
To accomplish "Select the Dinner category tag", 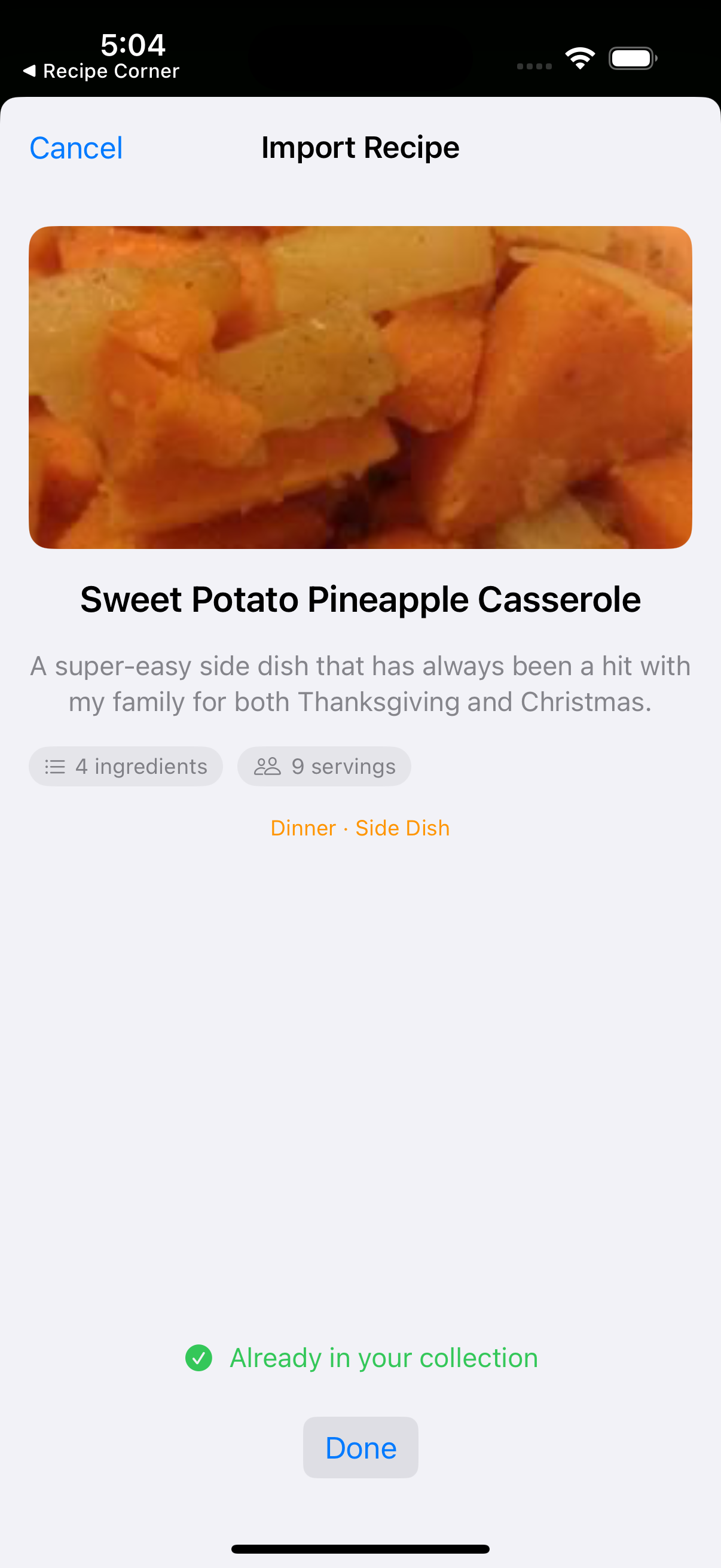I will coord(303,827).
